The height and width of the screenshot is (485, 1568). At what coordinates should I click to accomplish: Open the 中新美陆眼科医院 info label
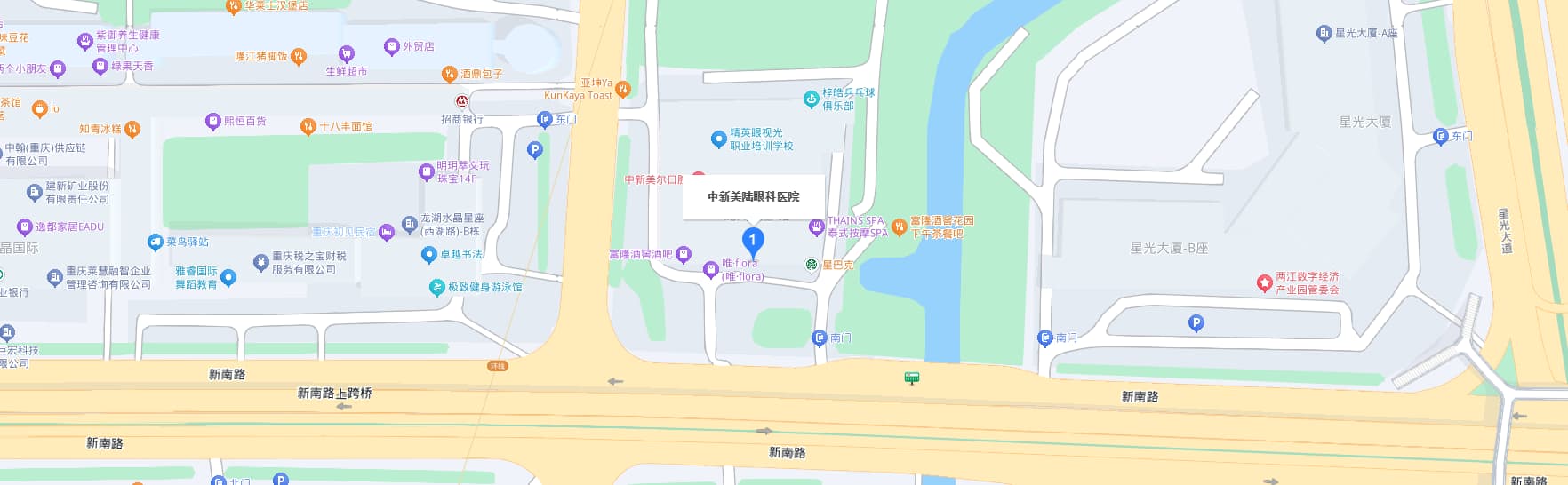753,196
